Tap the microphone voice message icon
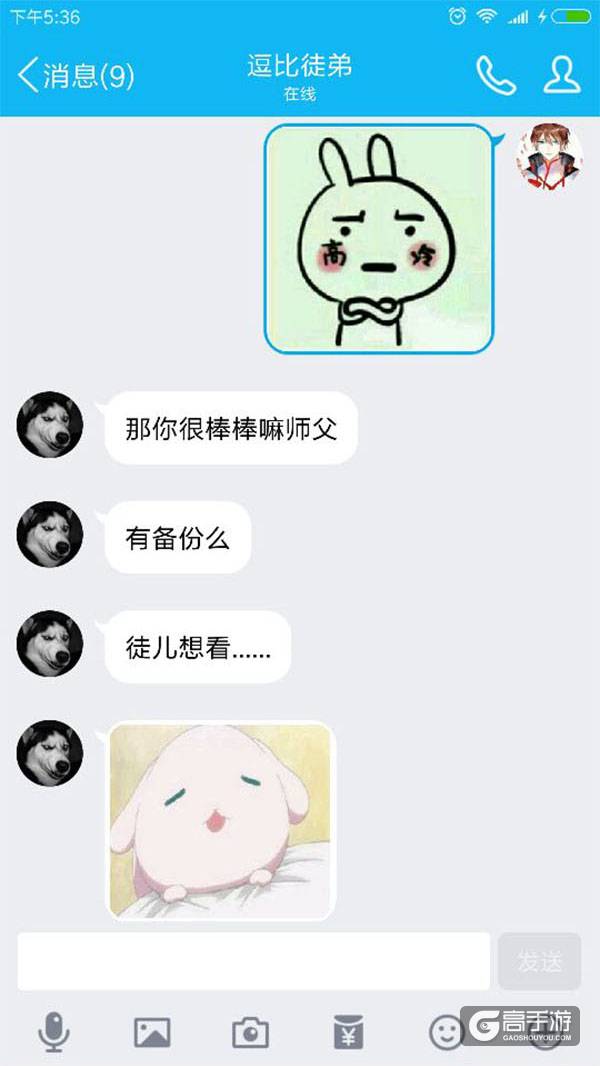600x1066 pixels. point(54,1031)
